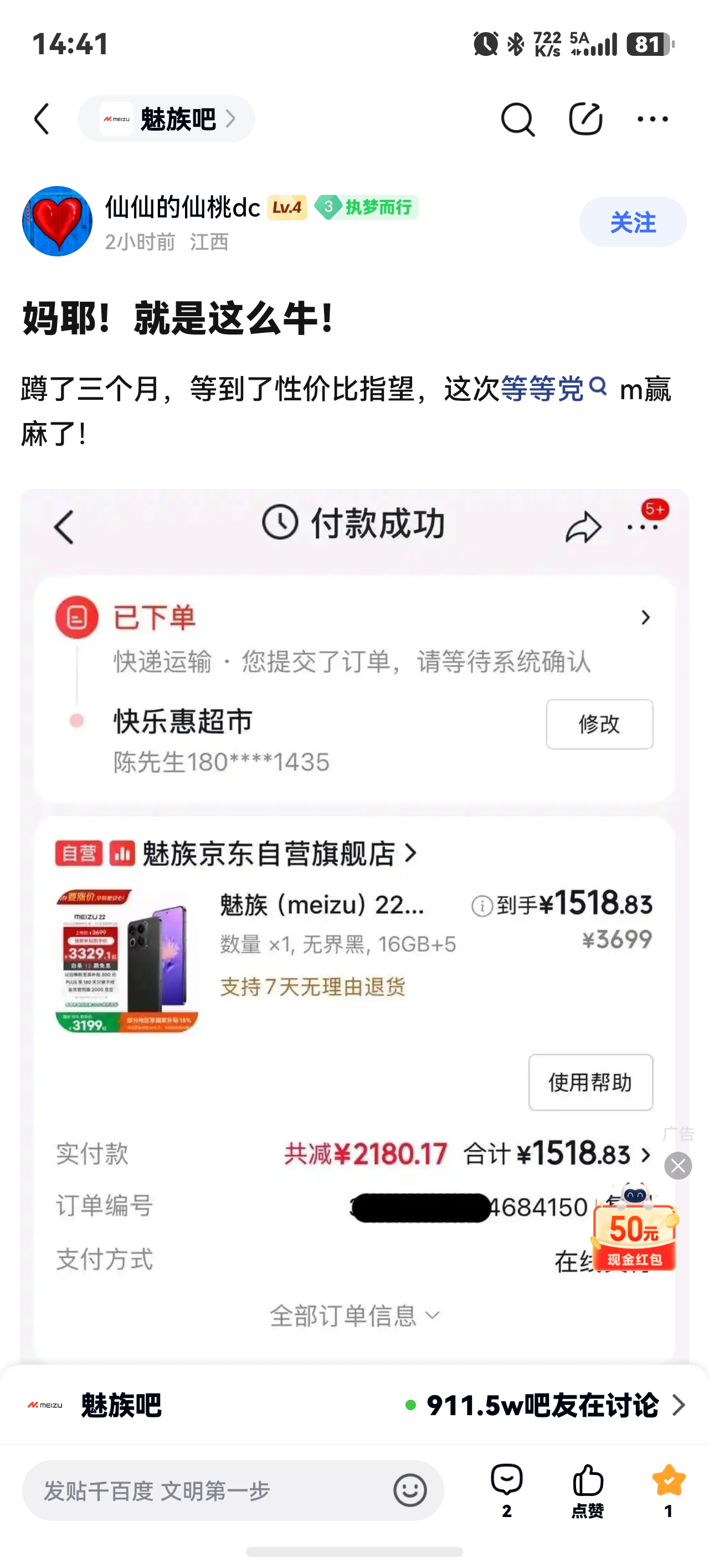Screen dimensions: 709x1568
Task: Open search with the magnifier icon
Action: tap(518, 119)
